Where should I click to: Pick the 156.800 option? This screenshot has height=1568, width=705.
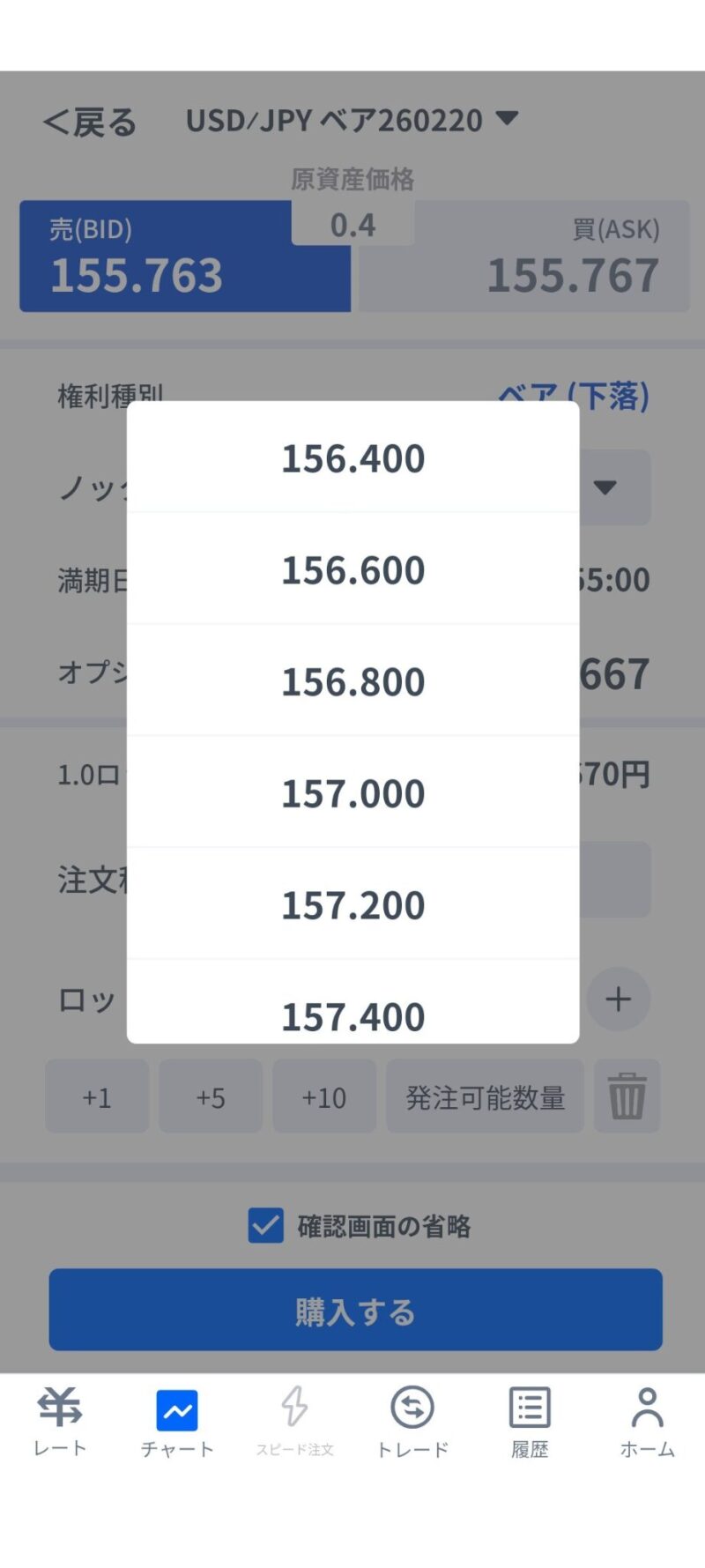[352, 681]
